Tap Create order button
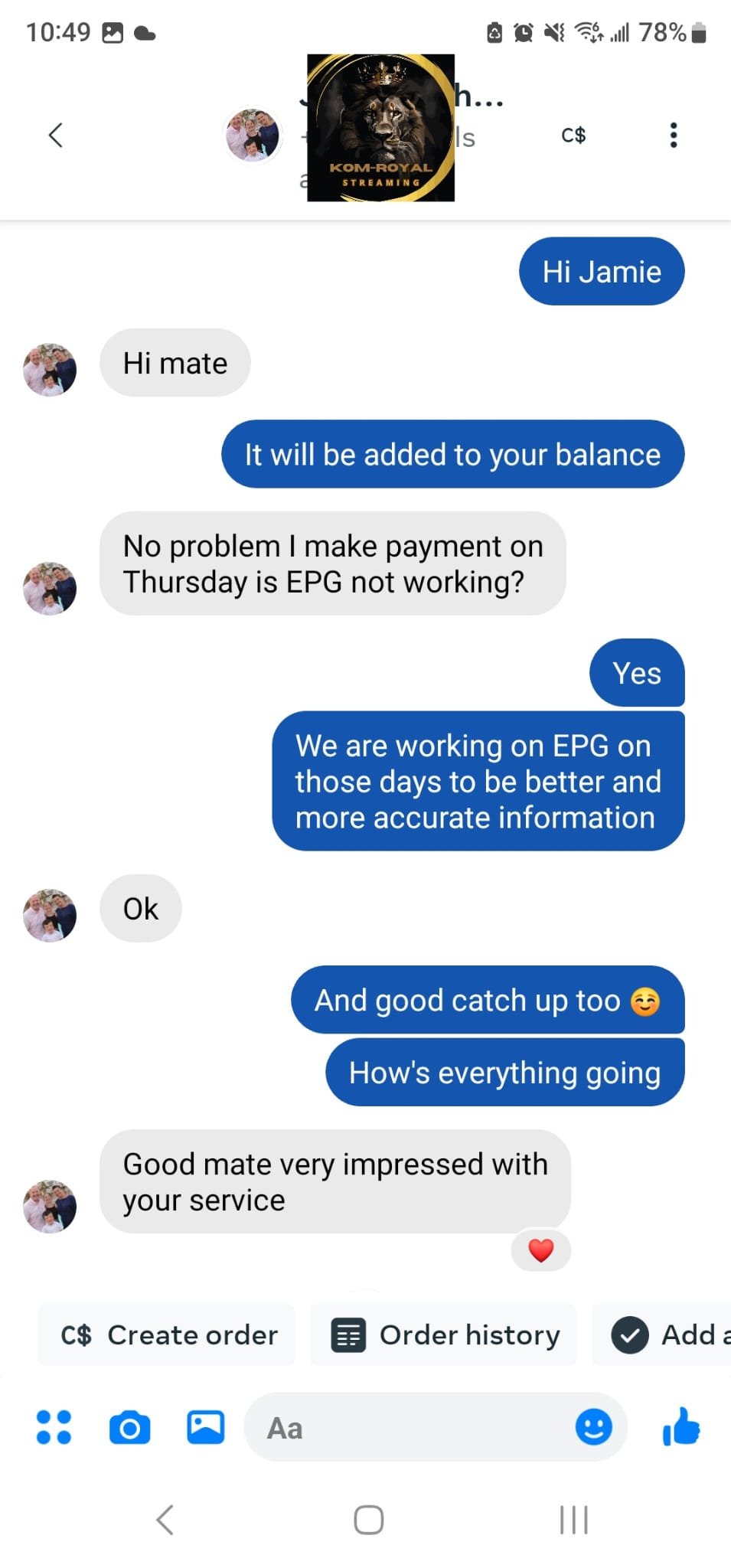The image size is (731, 1568). click(x=168, y=1334)
